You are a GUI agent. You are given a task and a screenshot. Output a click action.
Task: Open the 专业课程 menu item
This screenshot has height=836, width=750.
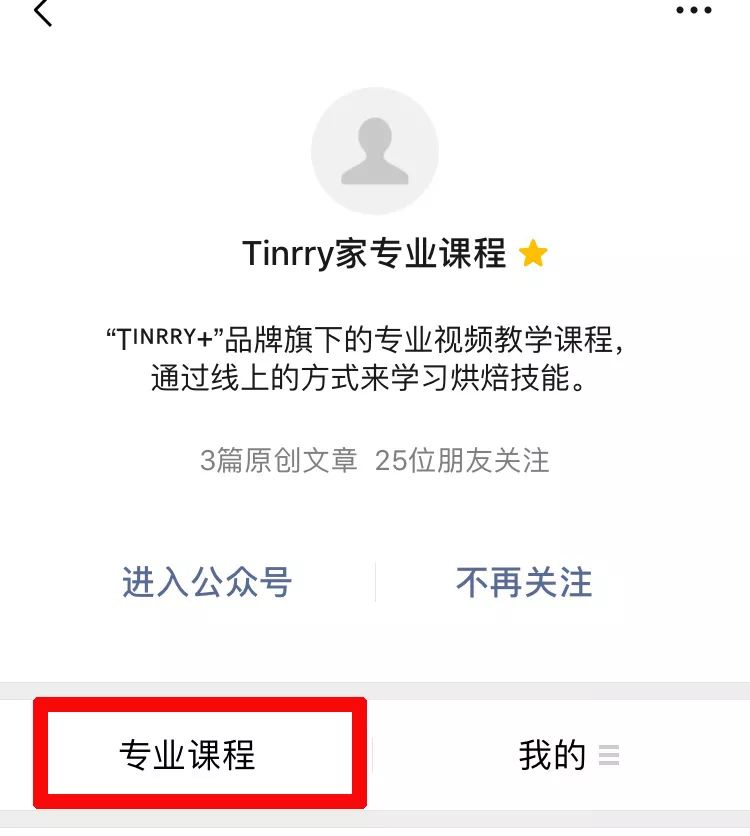[188, 755]
